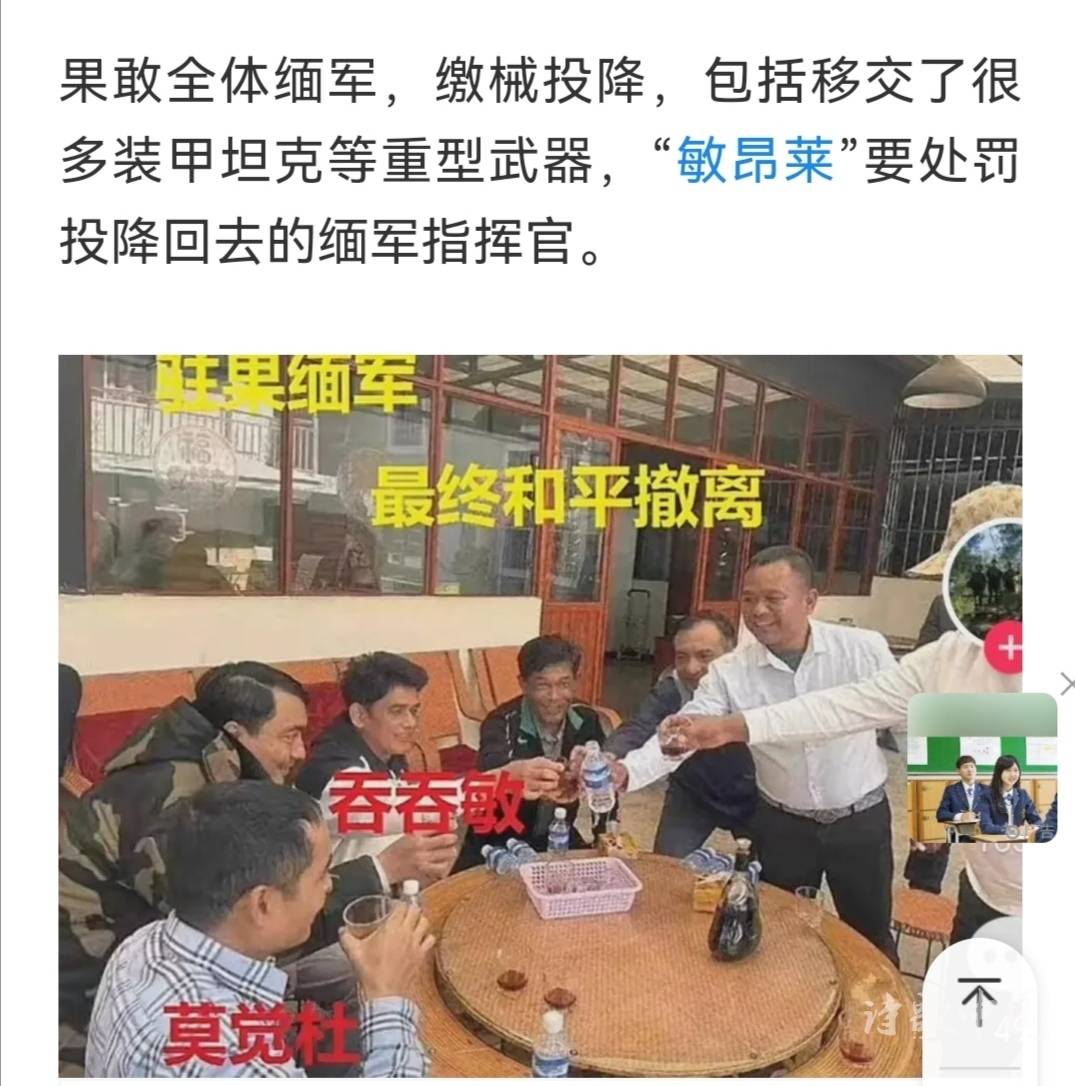
Task: Close the floating video window
Action: click(1066, 685)
